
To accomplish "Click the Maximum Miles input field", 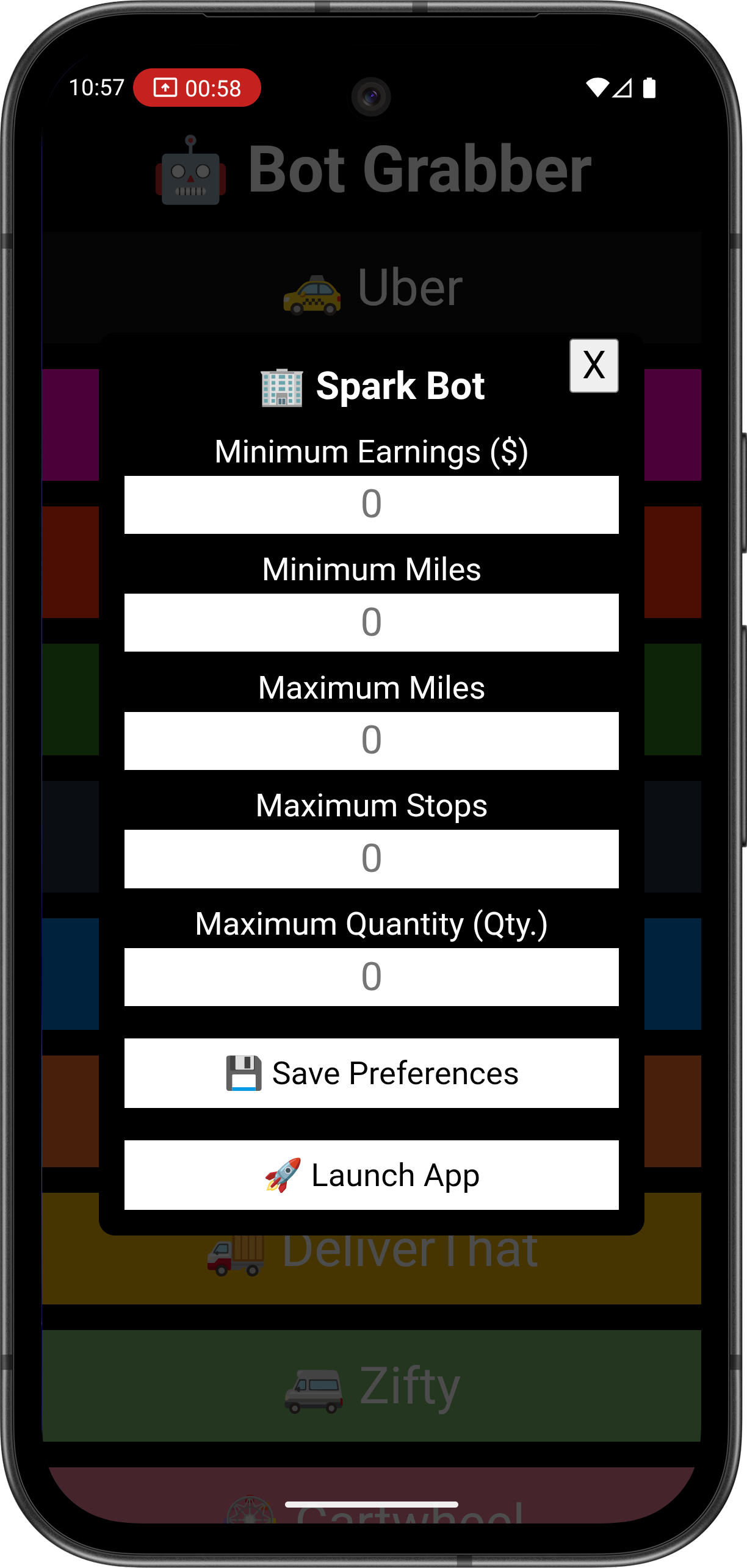I will pos(372,741).
